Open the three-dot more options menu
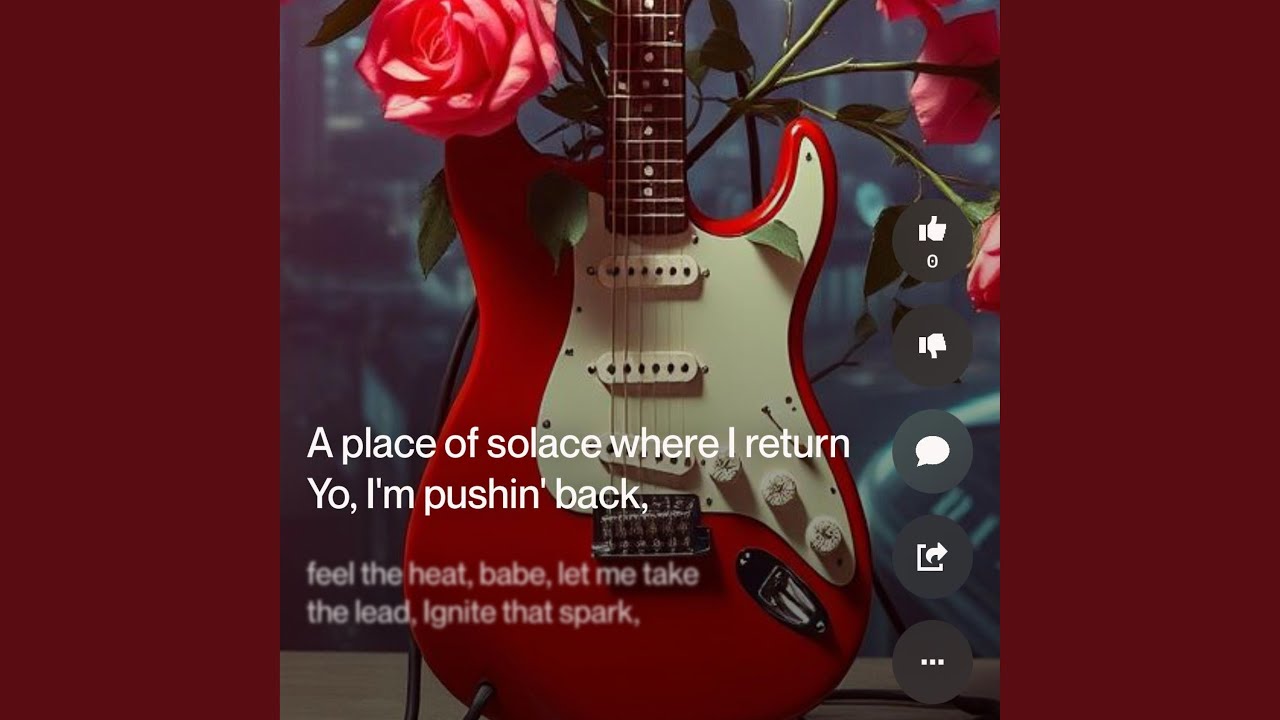The image size is (1280, 720). (x=932, y=662)
